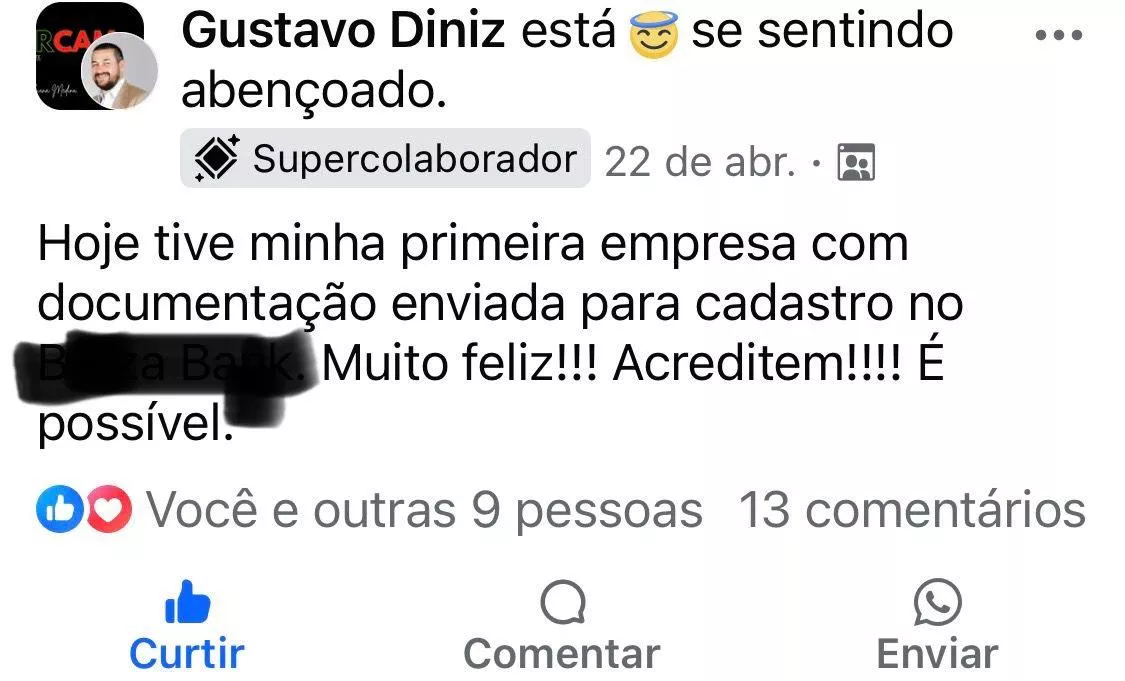The image size is (1125, 681).
Task: Open the 13 comentários list
Action: click(x=911, y=511)
